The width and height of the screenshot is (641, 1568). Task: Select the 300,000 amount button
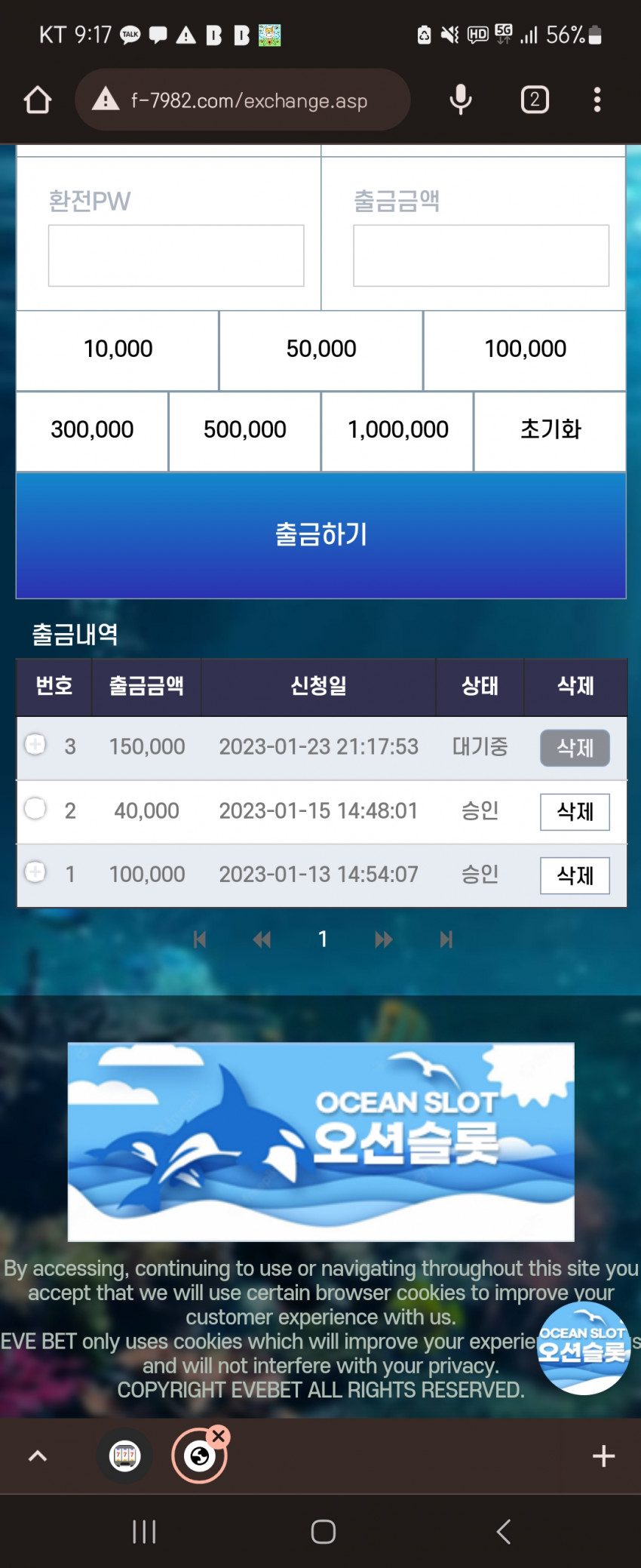pyautogui.click(x=92, y=430)
